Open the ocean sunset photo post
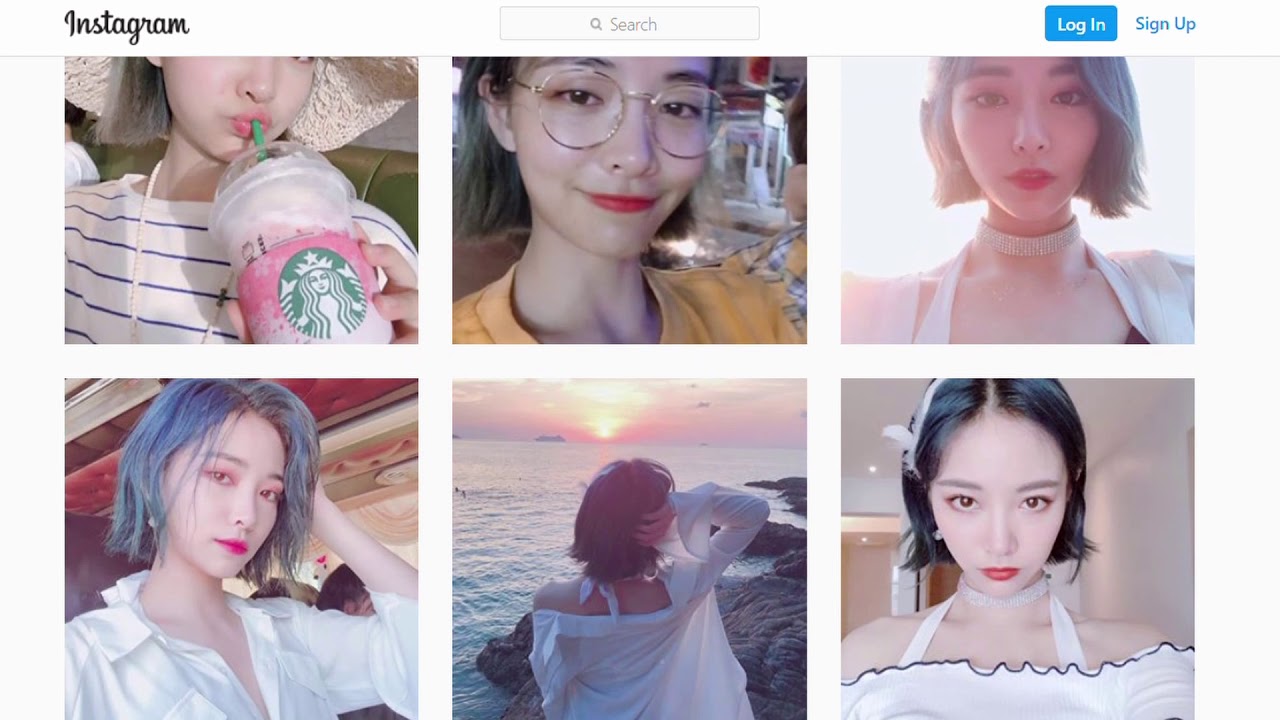This screenshot has width=1280, height=720. click(629, 548)
